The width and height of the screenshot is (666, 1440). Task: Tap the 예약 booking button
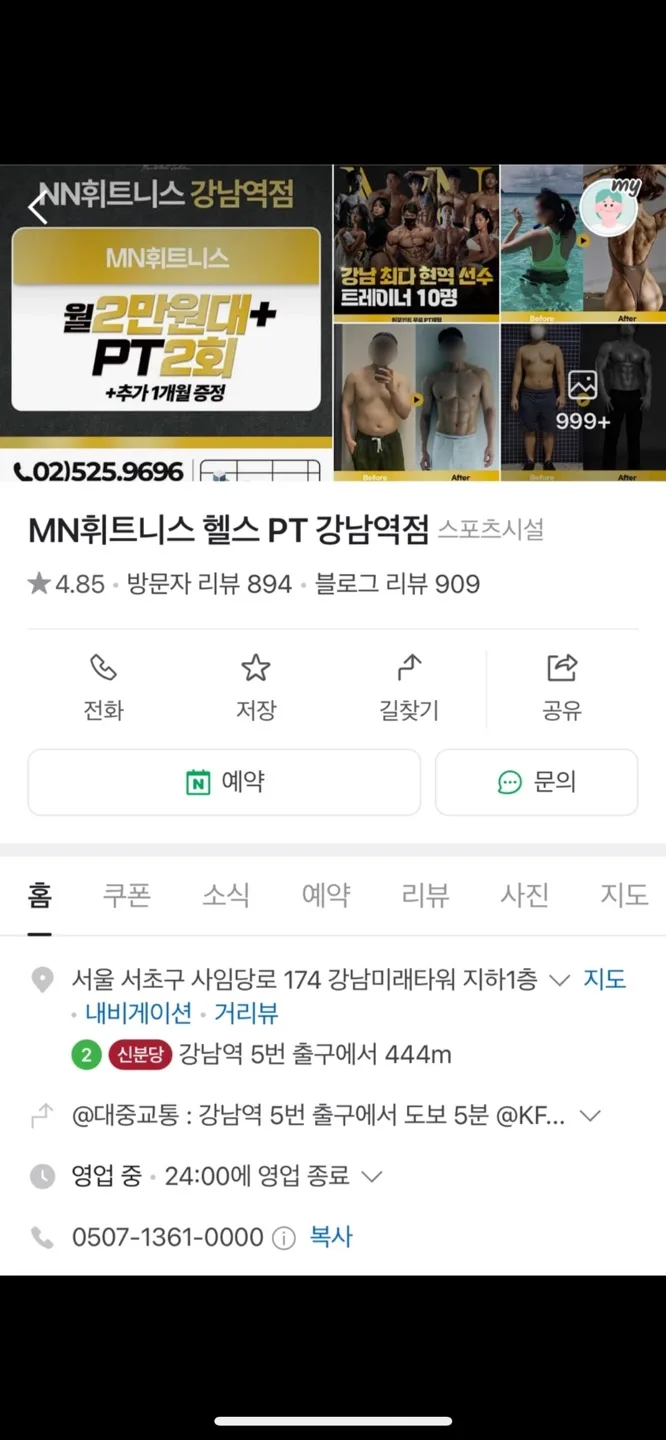pos(224,782)
